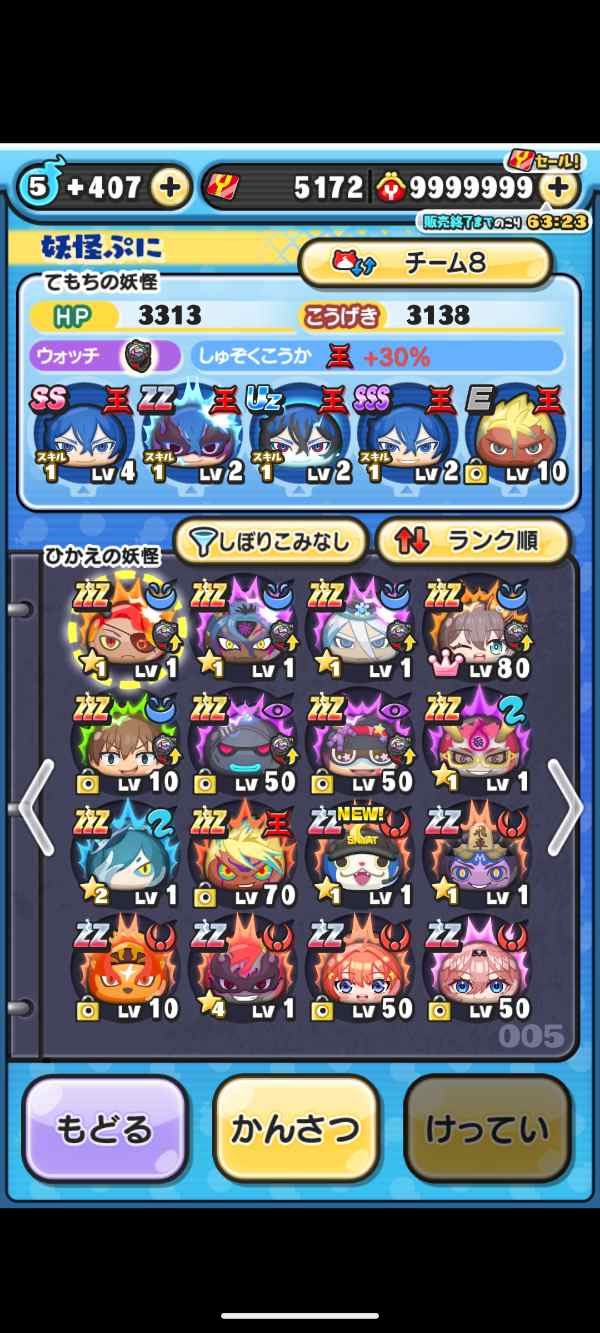Tap the かんさつ button
The image size is (600, 1333).
(295, 1129)
